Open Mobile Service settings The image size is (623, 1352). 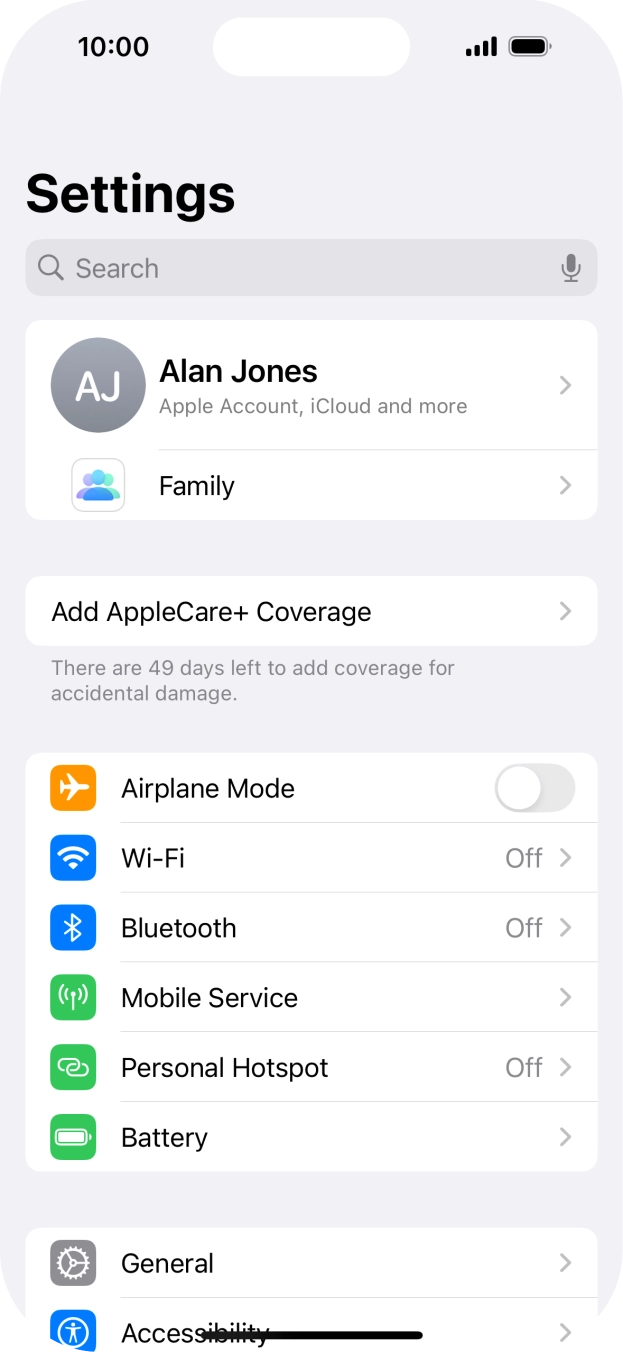point(311,998)
